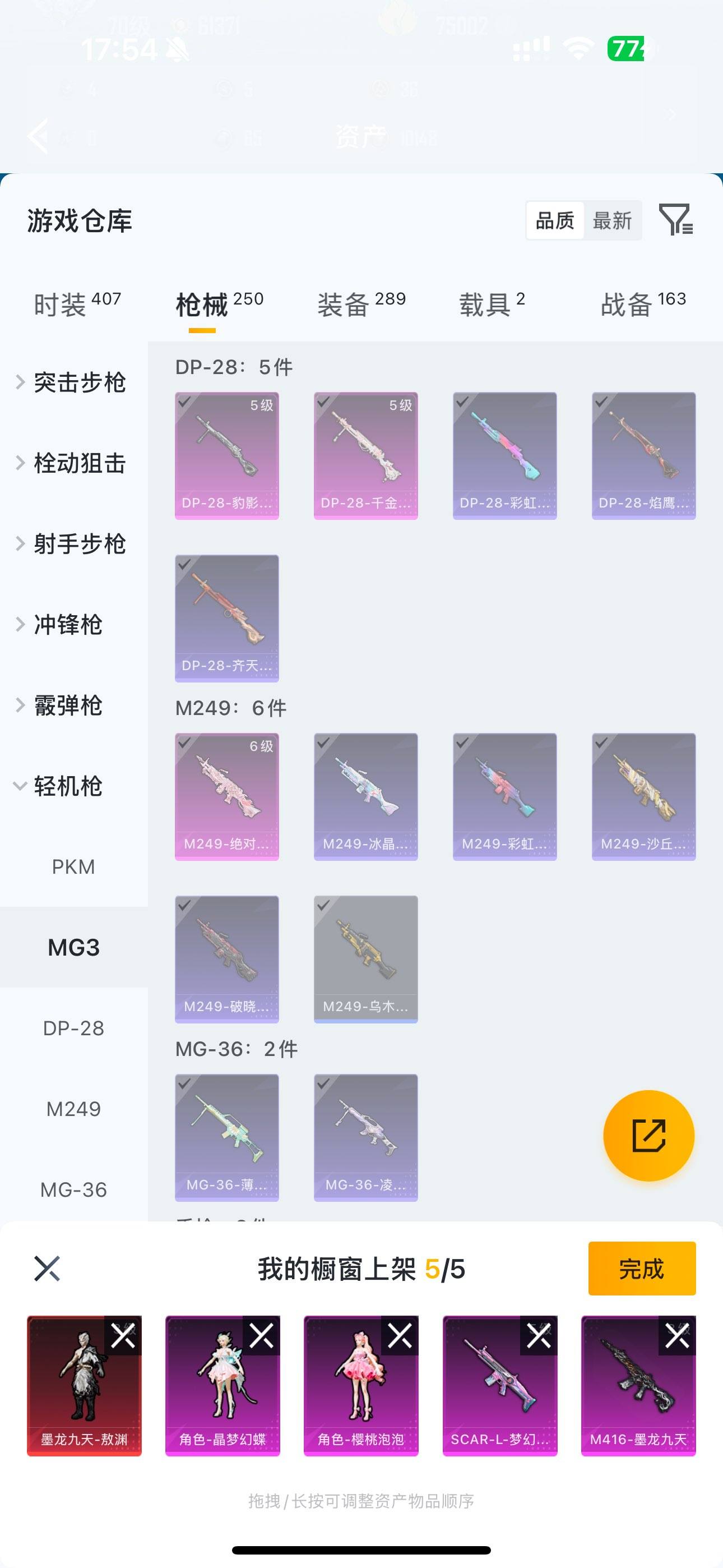Tap the back arrow at top left

(38, 135)
